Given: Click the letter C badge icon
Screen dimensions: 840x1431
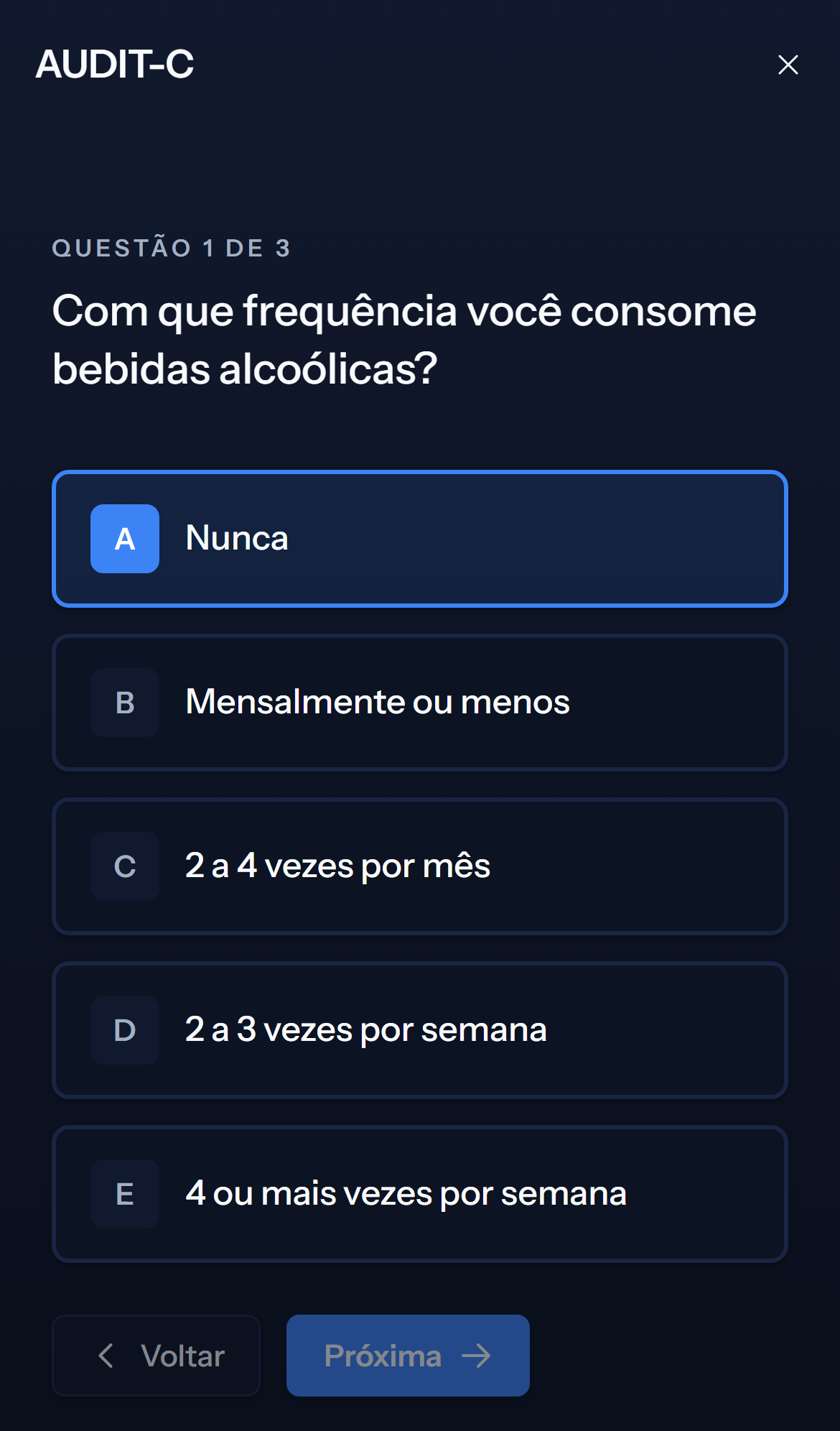Looking at the screenshot, I should click(x=124, y=867).
